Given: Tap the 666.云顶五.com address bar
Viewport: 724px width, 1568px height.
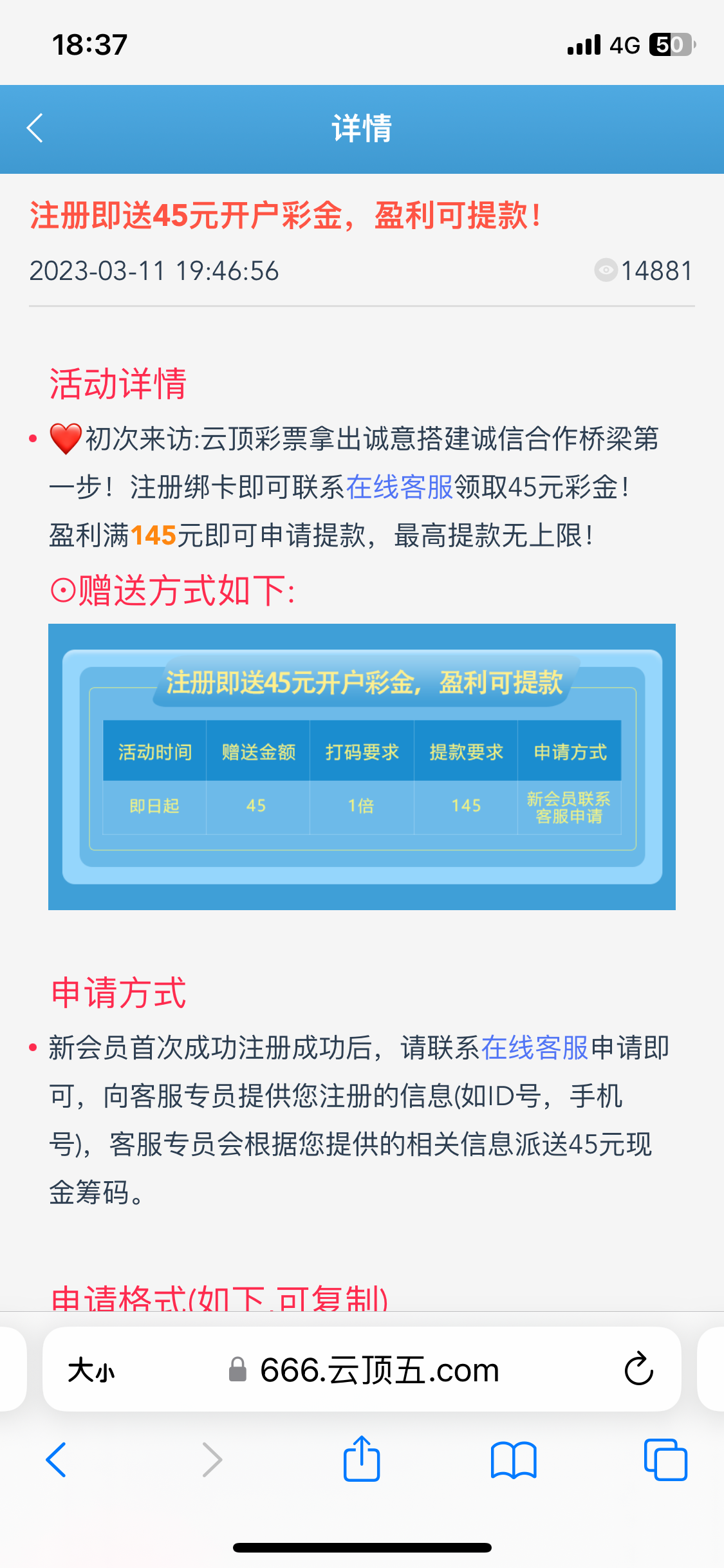Looking at the screenshot, I should [379, 1370].
